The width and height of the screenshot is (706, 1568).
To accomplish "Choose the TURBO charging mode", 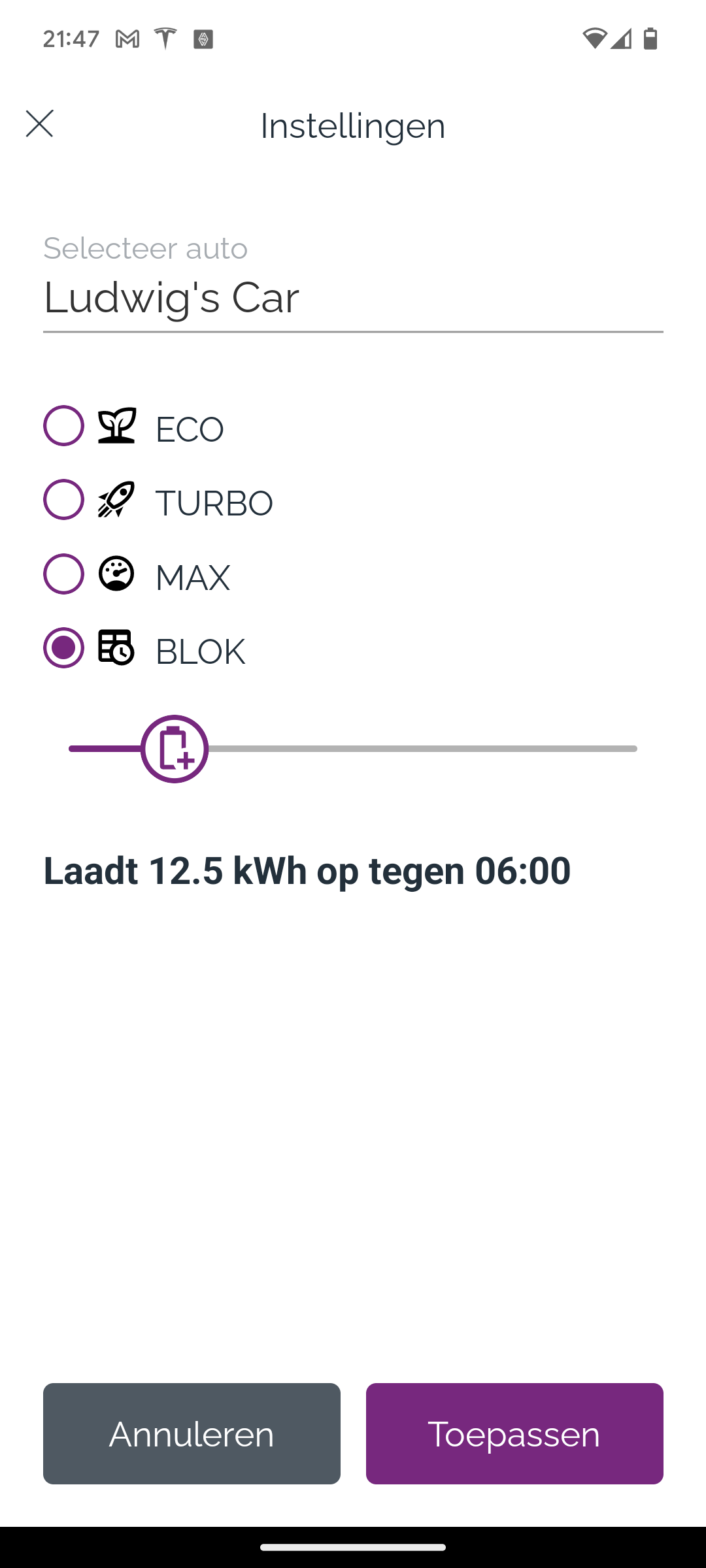I will (x=64, y=500).
